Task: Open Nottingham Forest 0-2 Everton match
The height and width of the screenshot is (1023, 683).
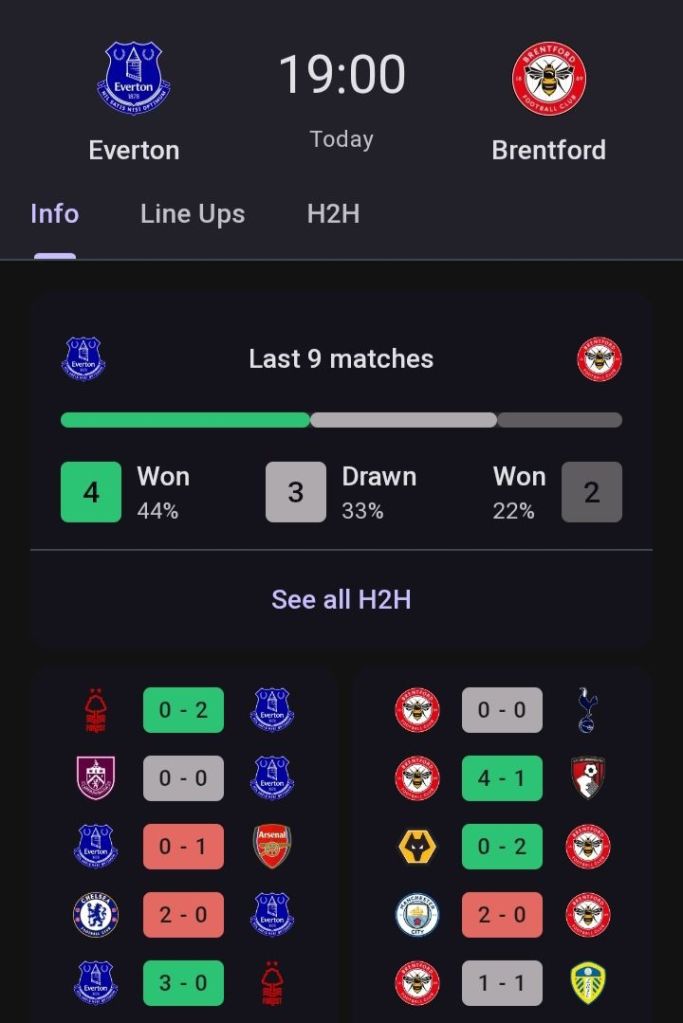Action: (x=183, y=710)
